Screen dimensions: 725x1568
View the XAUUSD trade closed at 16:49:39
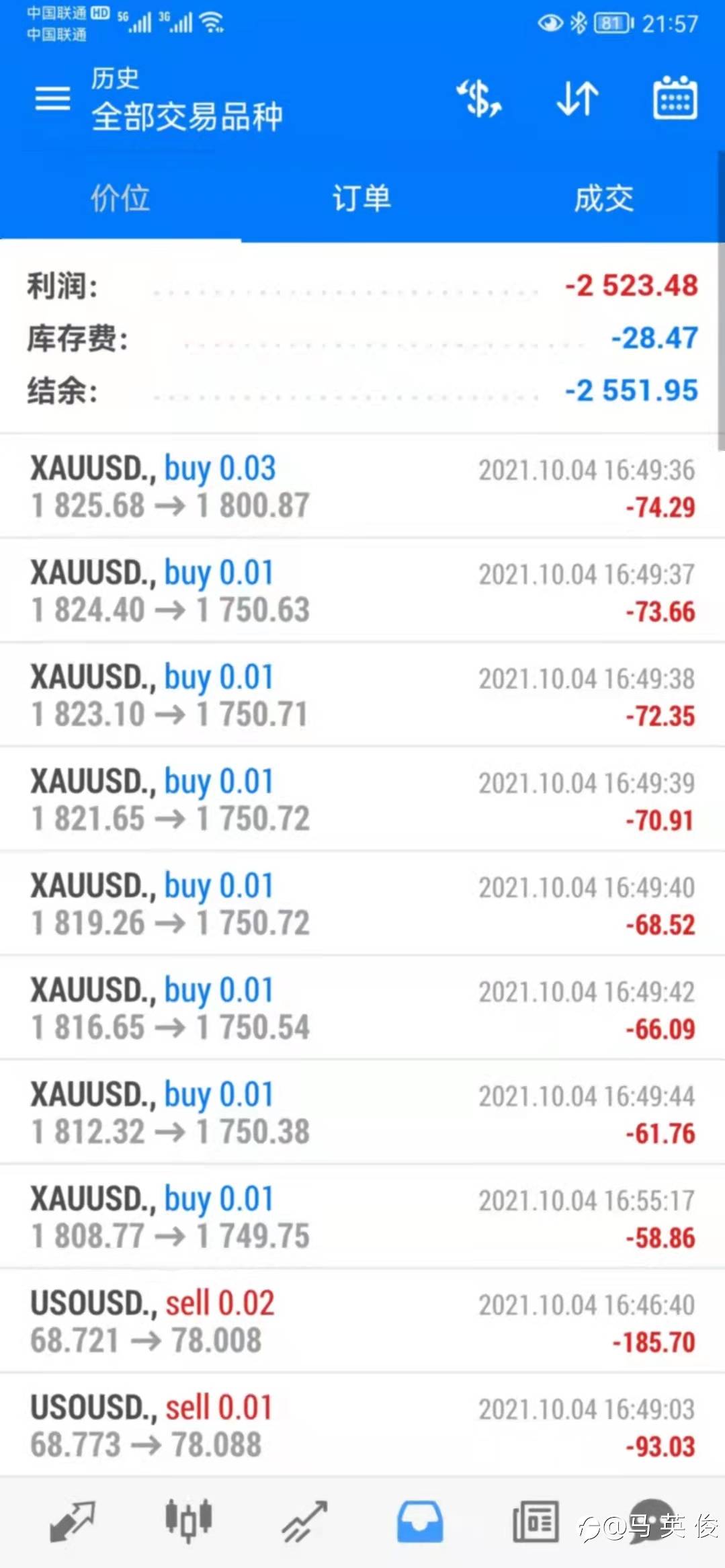[x=361, y=800]
